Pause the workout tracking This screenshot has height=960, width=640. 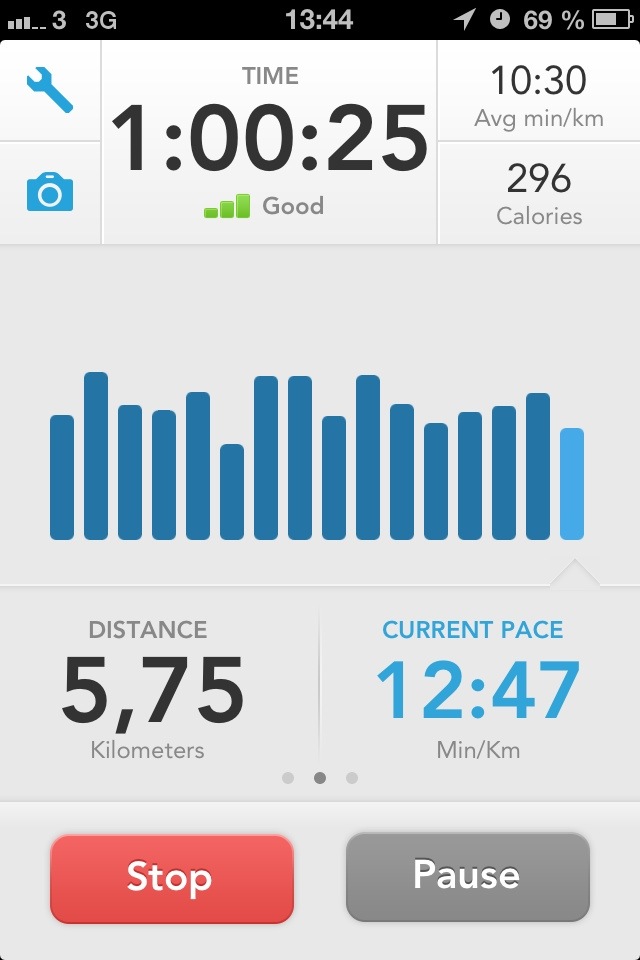pyautogui.click(x=467, y=876)
